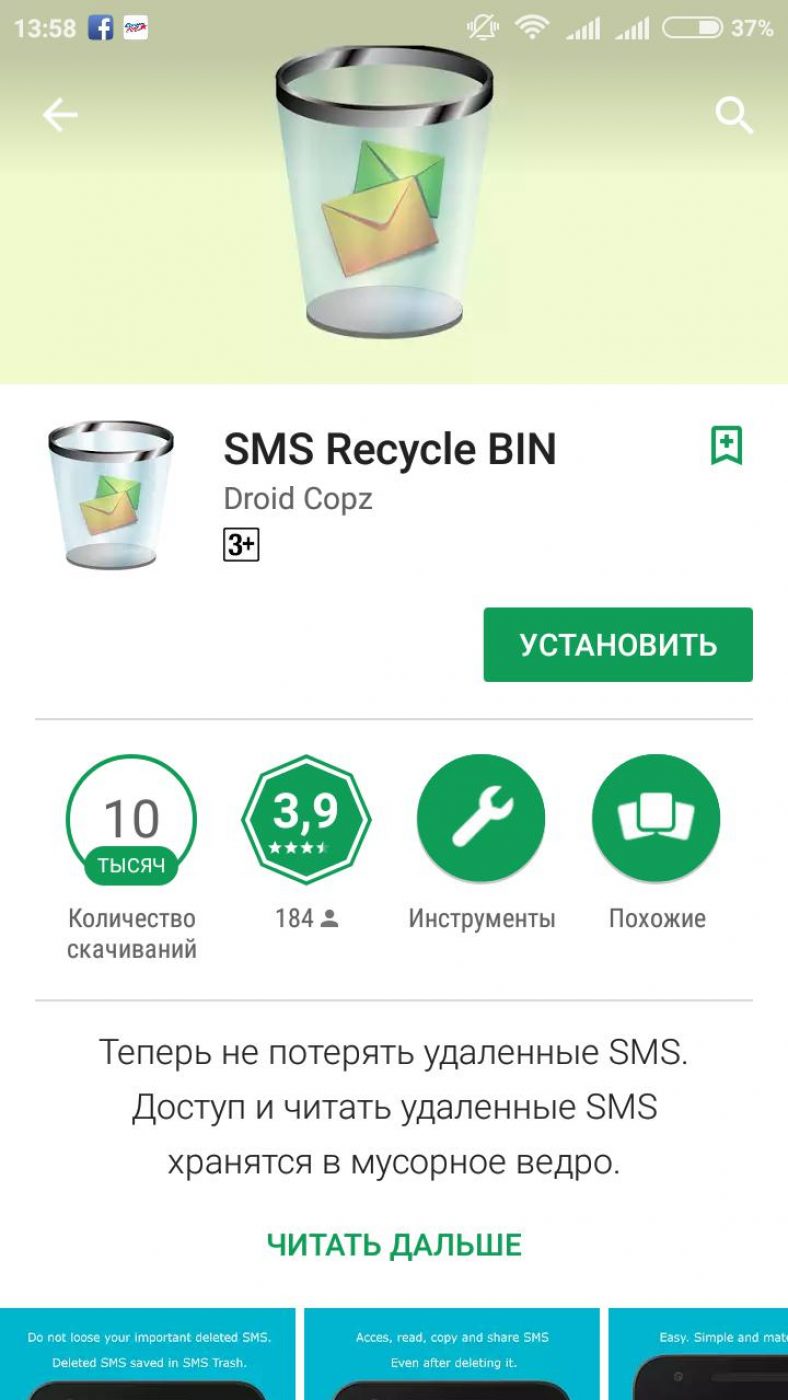Tap the 10 тысяч downloads badge
This screenshot has height=1400, width=788.
click(x=131, y=819)
